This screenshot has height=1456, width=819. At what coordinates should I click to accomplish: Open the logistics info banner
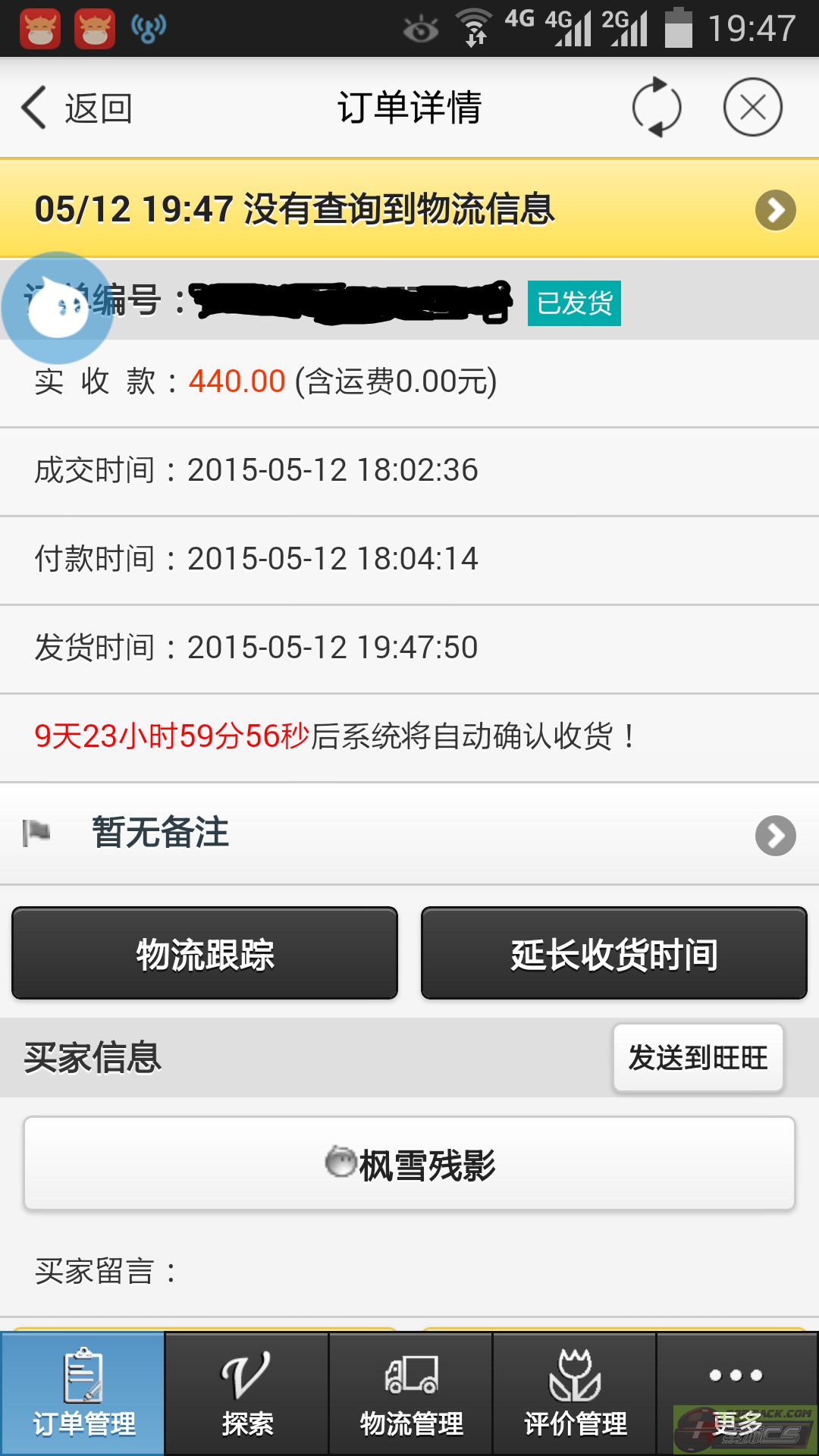click(x=409, y=209)
